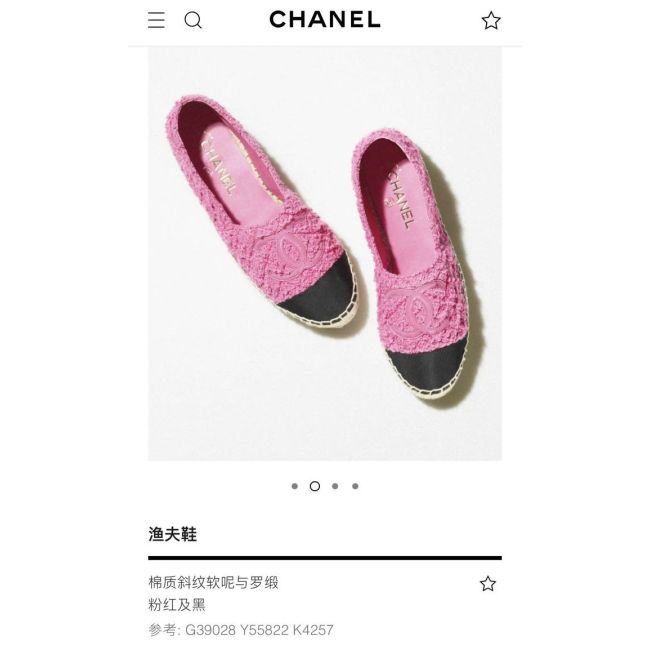Open the wishlist star in header
Image resolution: width=650 pixels, height=650 pixels.
[490, 20]
